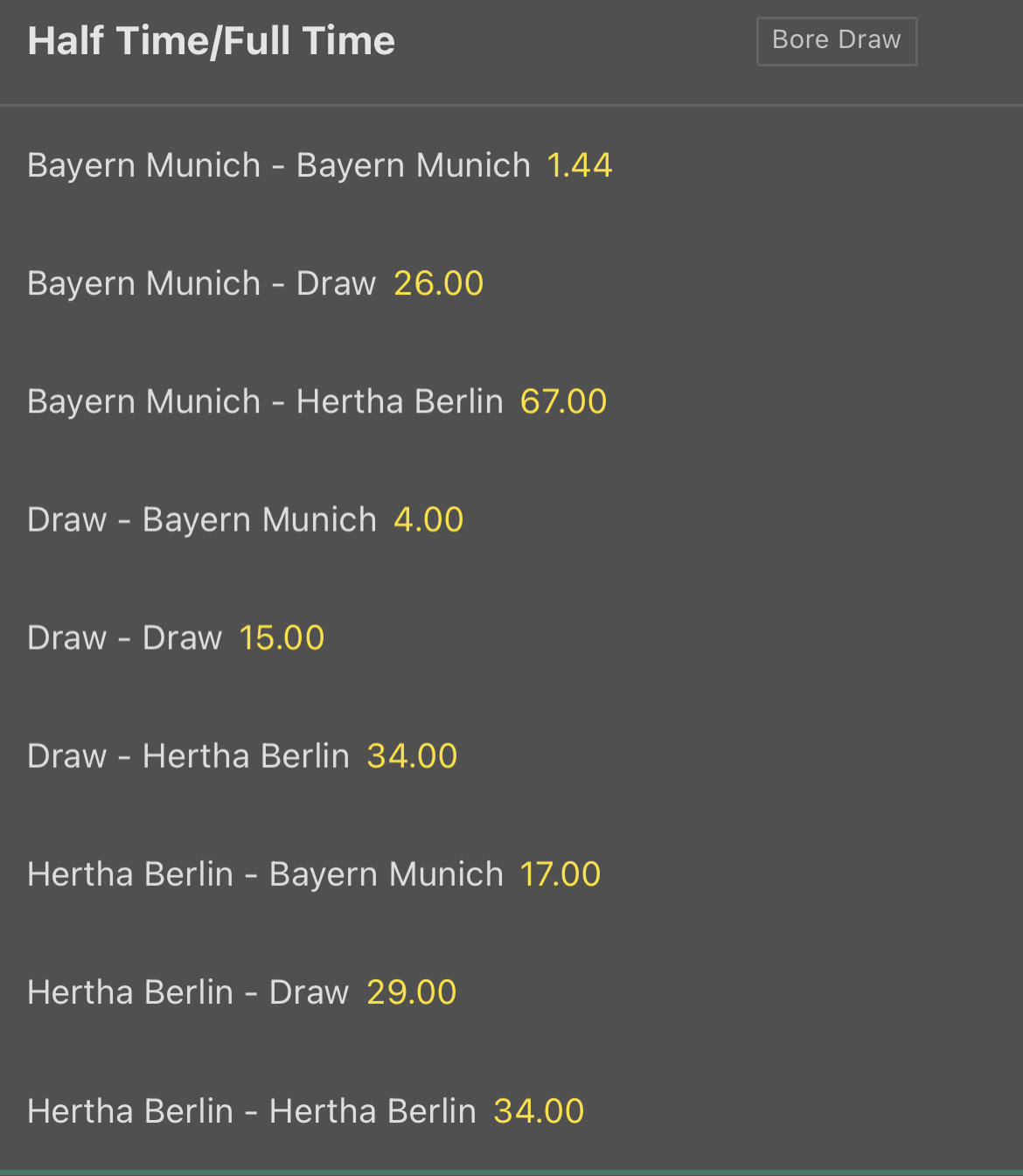
Task: Select the Draw - Draw 15.00 selection
Action: [x=176, y=637]
